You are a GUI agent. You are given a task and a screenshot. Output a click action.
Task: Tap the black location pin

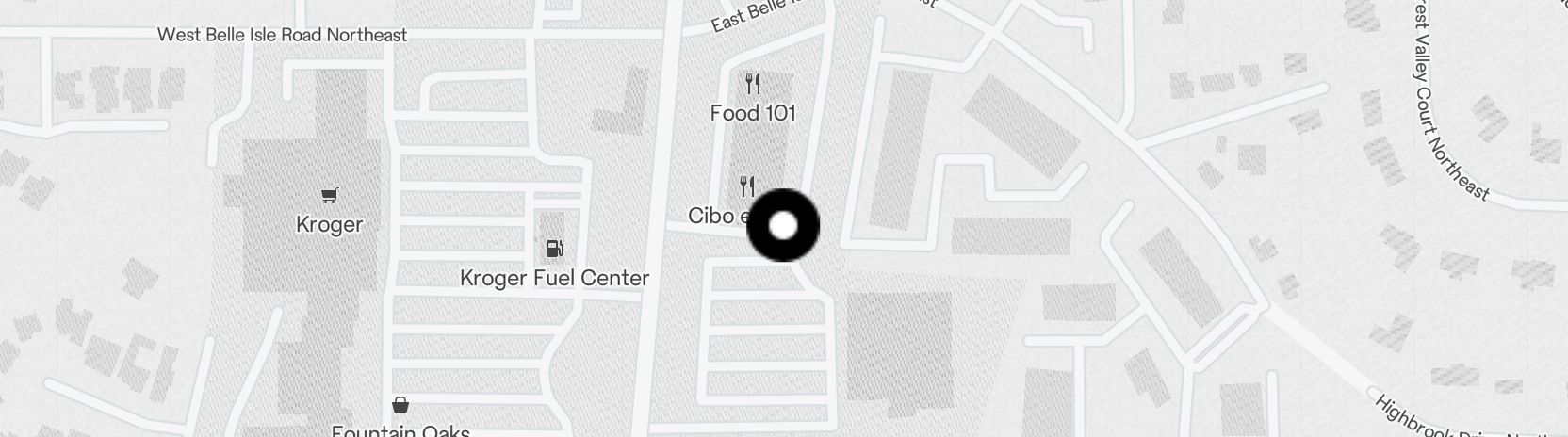point(783,225)
